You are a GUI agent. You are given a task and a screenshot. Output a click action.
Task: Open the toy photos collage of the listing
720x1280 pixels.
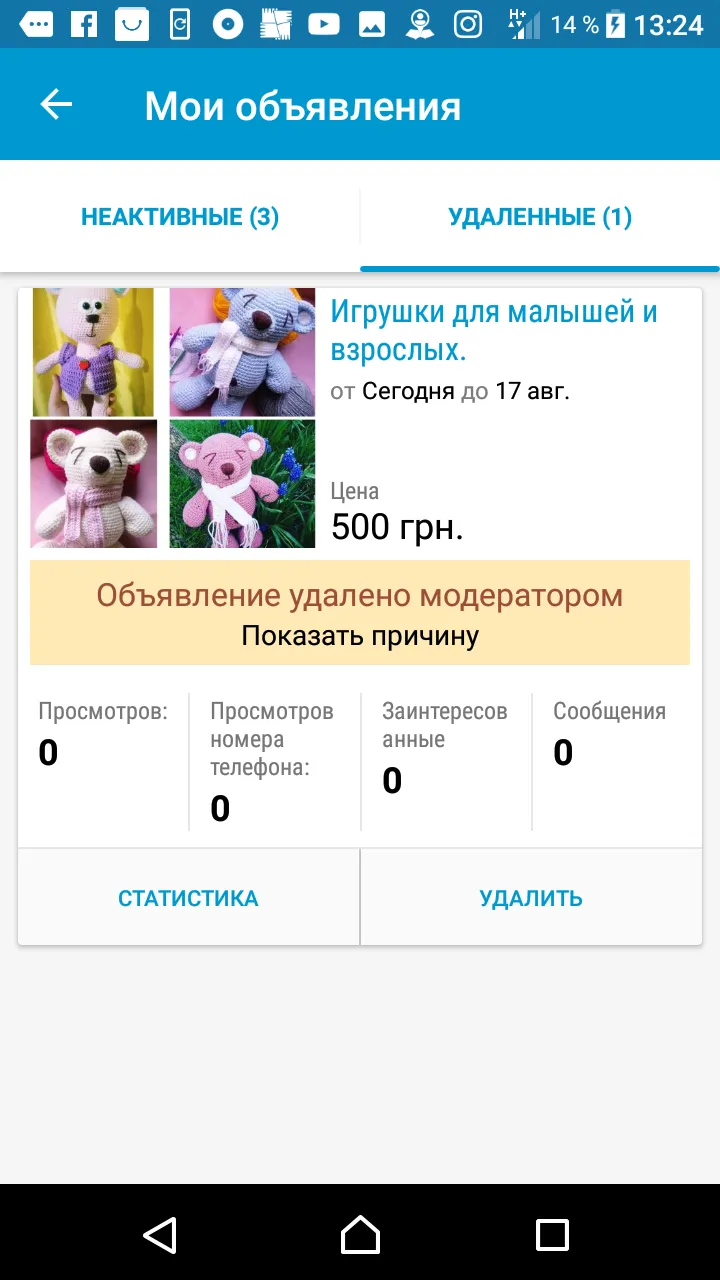[x=173, y=418]
